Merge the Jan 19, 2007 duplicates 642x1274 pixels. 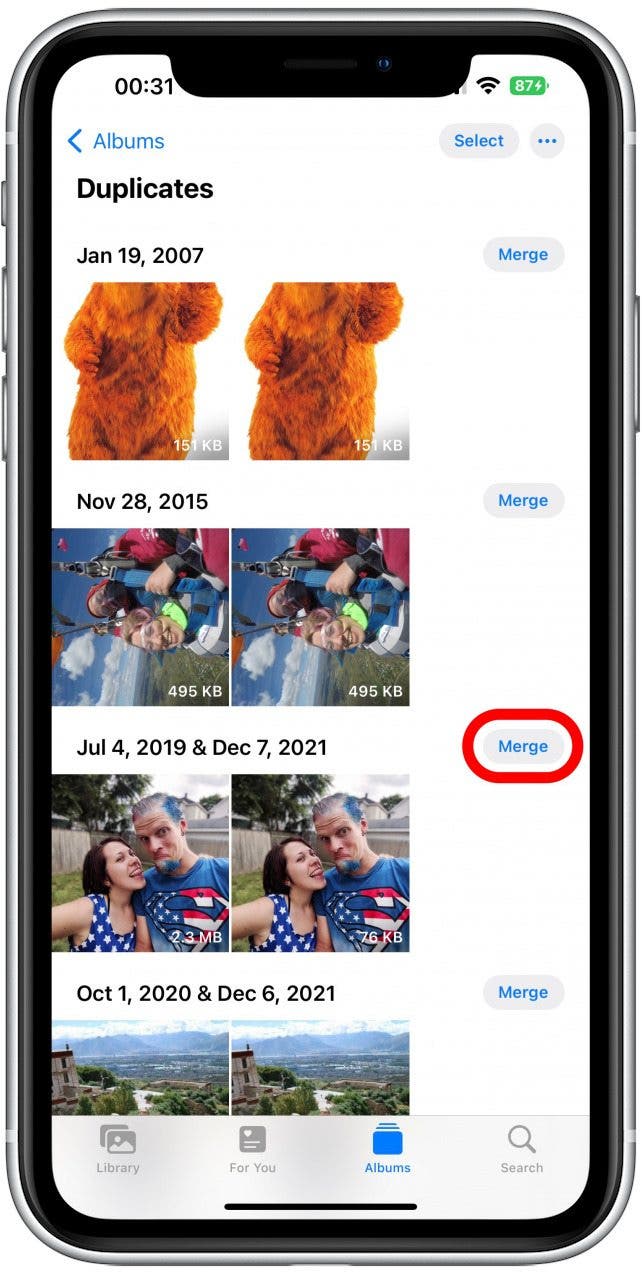pos(523,255)
